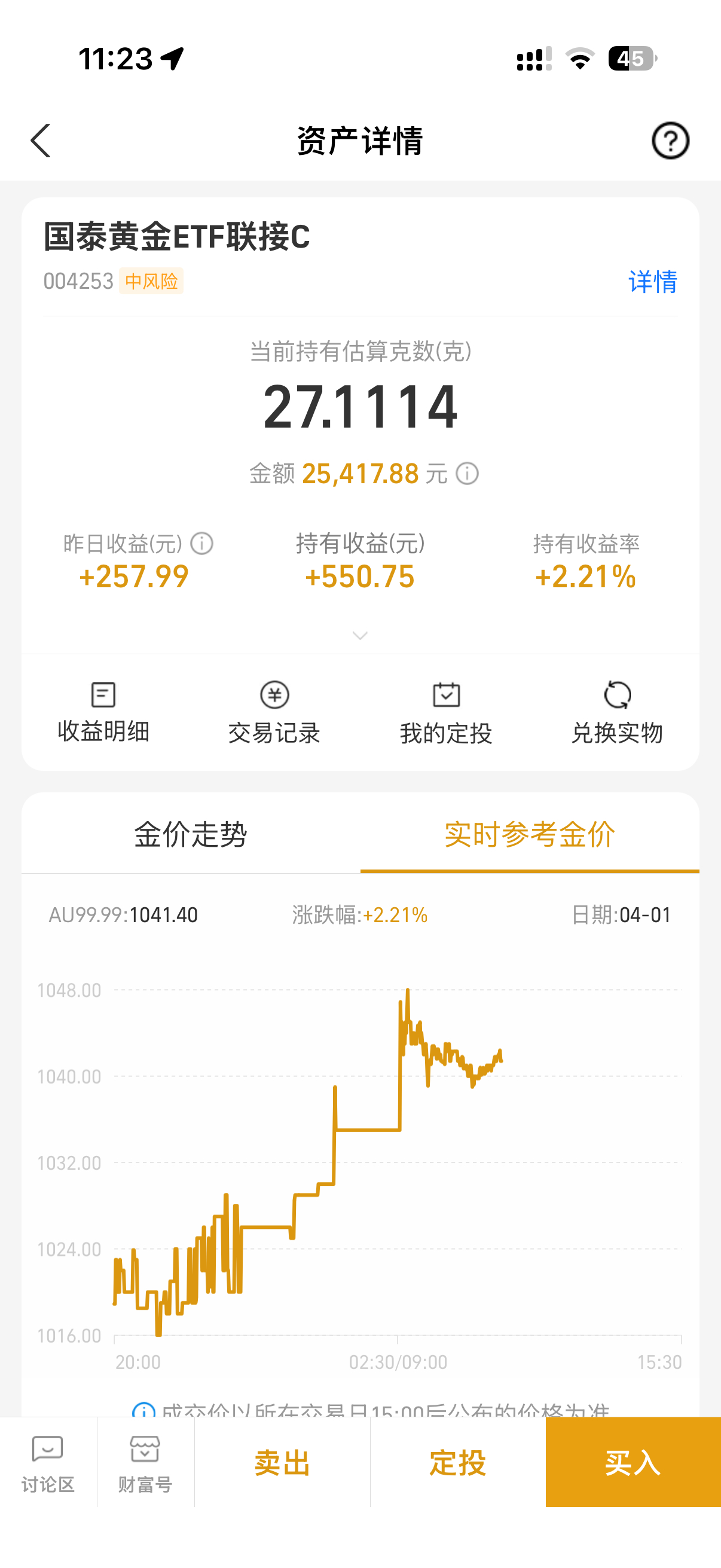This screenshot has width=721, height=1568.
Task: Tap the 中风险 risk label
Action: (x=151, y=282)
